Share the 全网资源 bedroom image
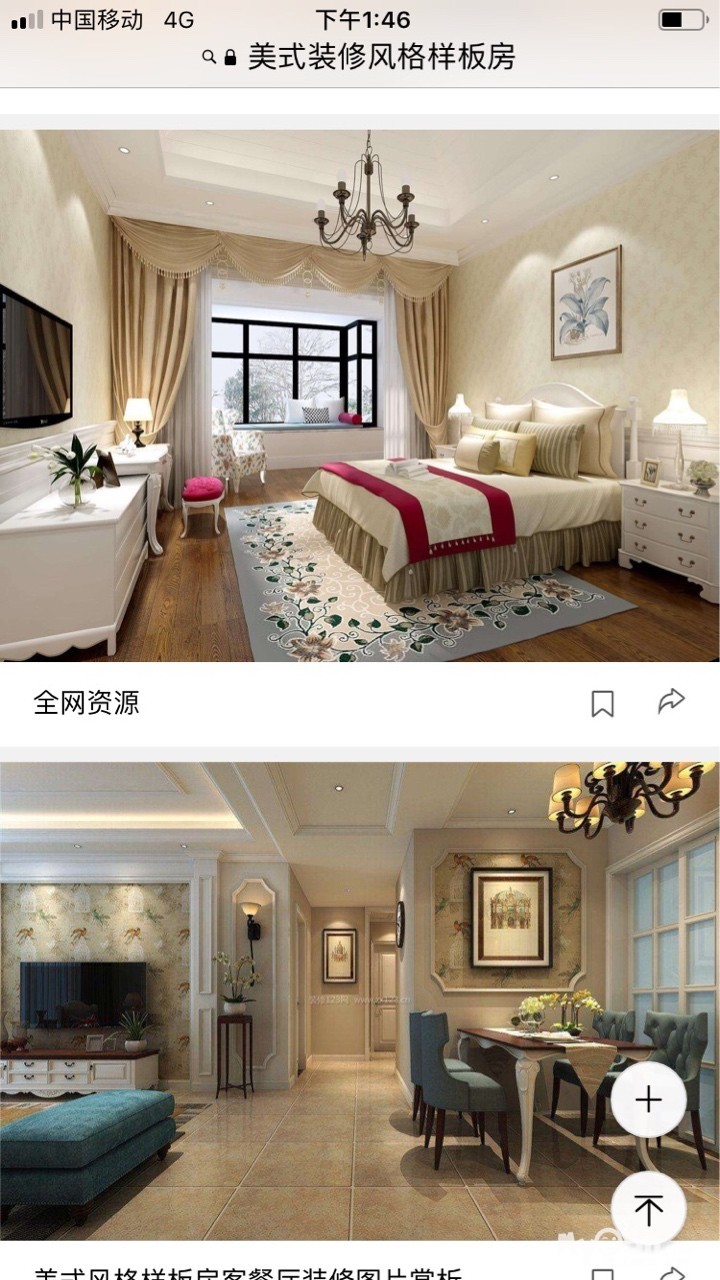720x1280 pixels. pyautogui.click(x=671, y=702)
